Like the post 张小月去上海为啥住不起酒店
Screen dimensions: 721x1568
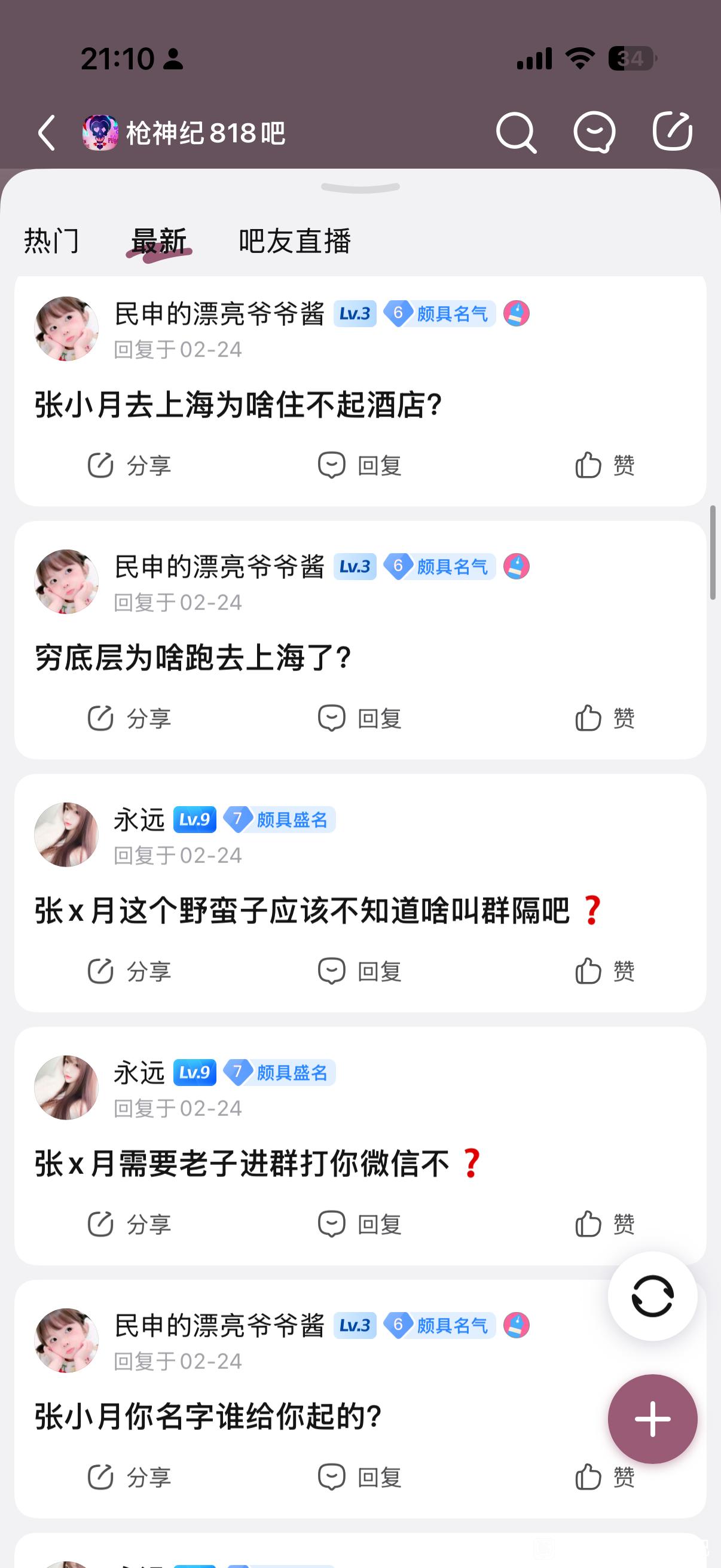coord(605,466)
